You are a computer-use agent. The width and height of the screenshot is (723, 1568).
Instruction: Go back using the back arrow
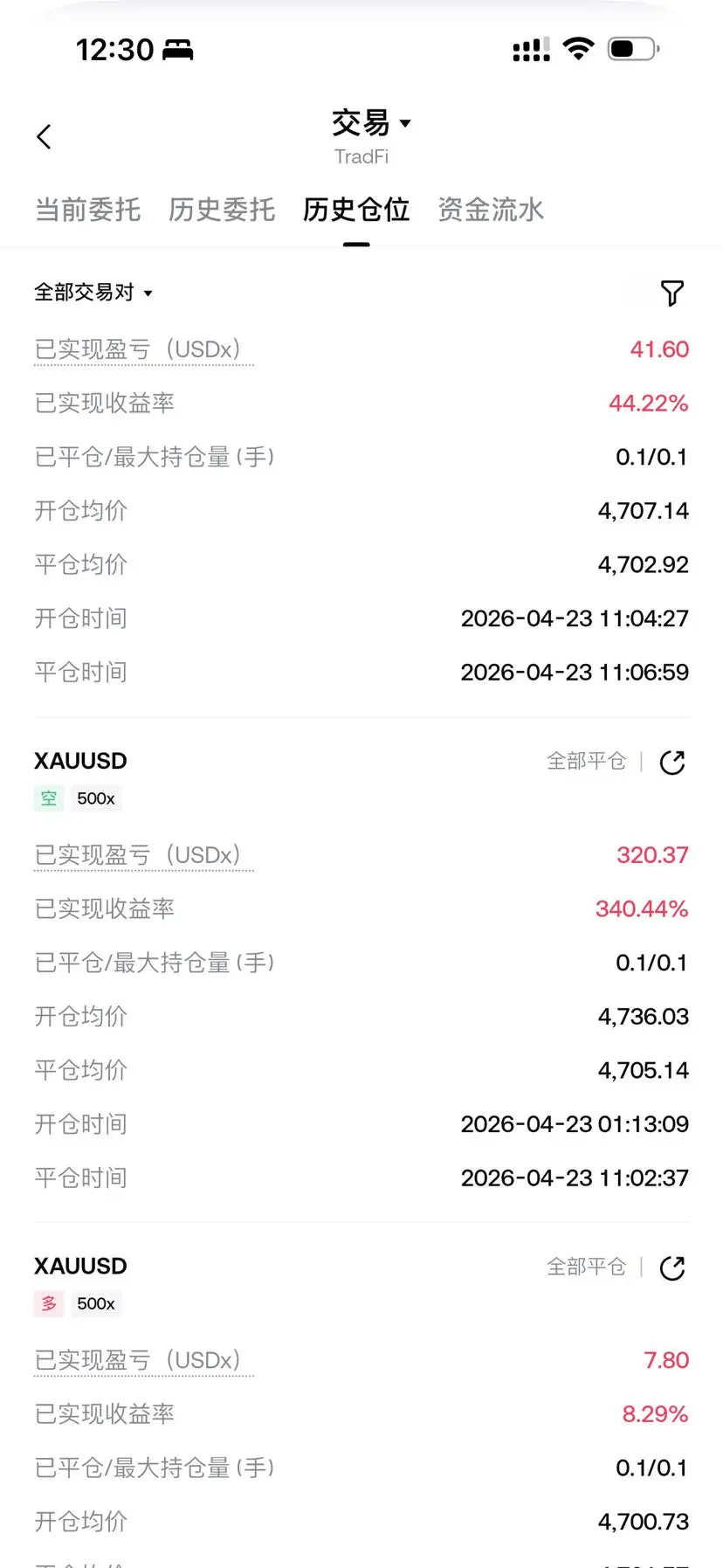(x=44, y=136)
